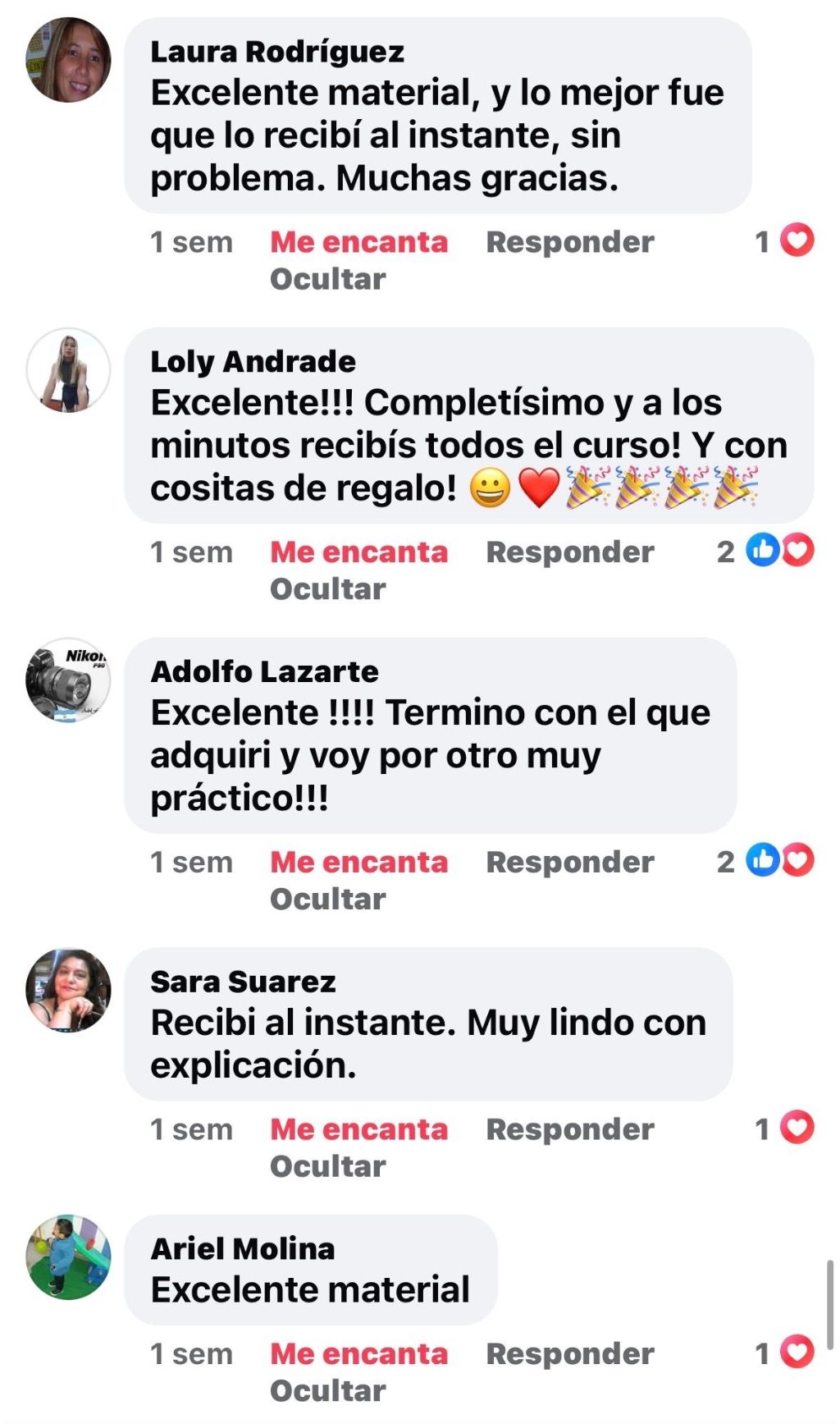The image size is (840, 1424).
Task: Reply to Loly Andrade's comment
Action: pyautogui.click(x=569, y=552)
